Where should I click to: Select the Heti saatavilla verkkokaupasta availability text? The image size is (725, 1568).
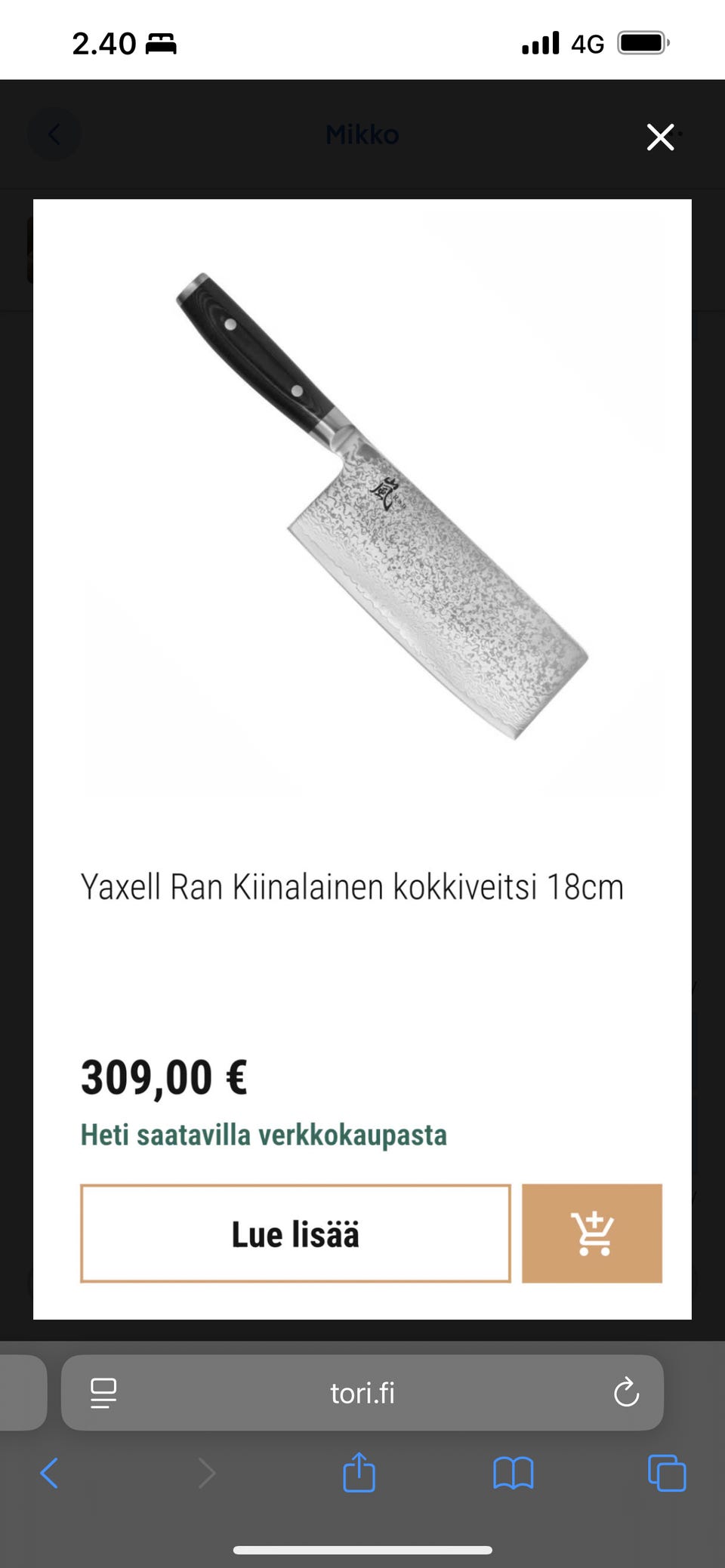click(263, 1135)
